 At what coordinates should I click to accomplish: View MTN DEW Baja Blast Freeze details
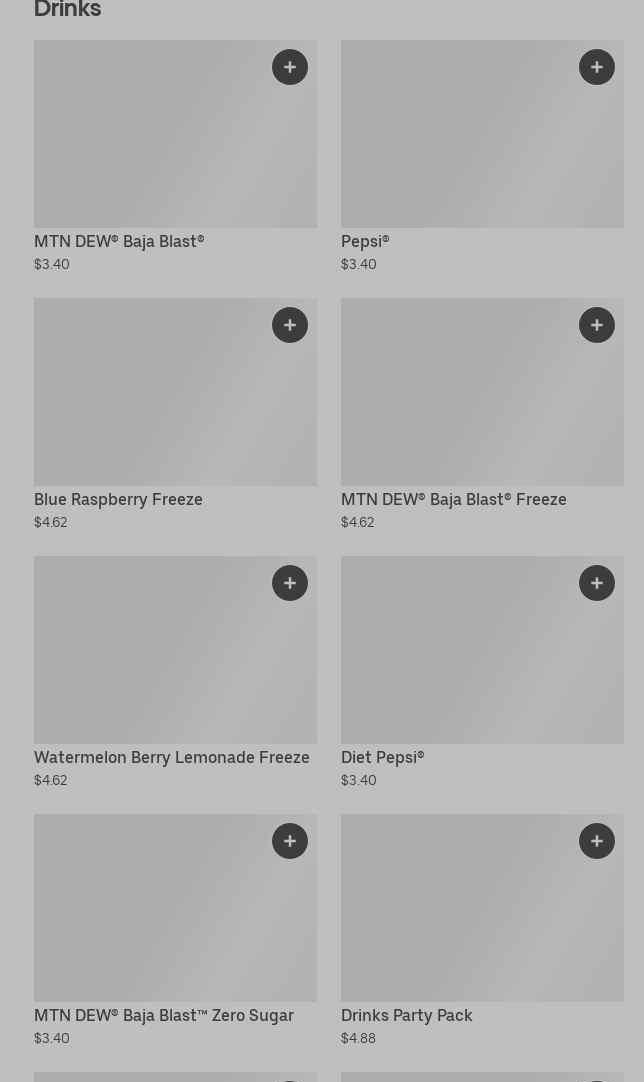click(482, 415)
